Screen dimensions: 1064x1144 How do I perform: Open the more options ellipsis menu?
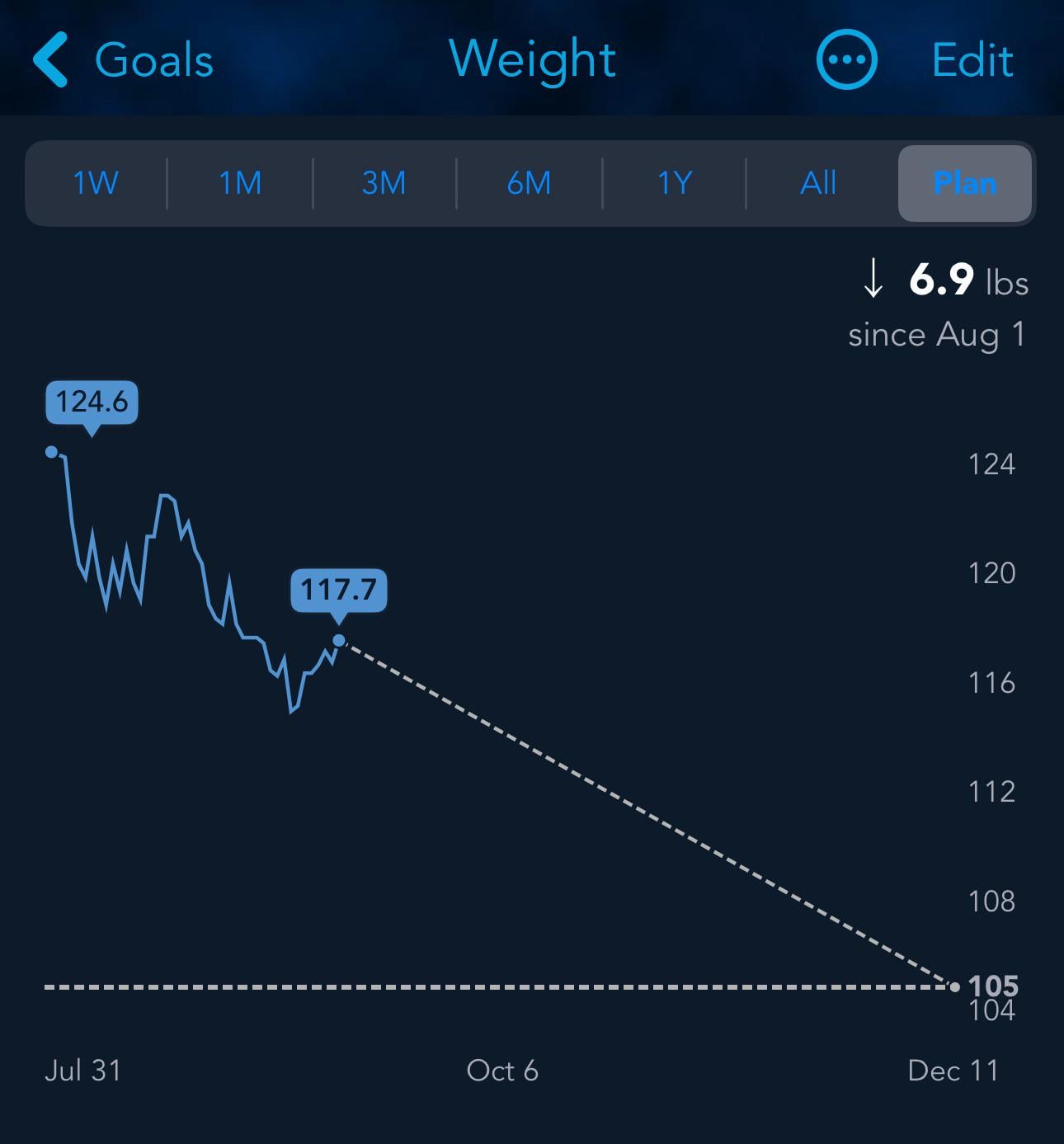tap(846, 59)
